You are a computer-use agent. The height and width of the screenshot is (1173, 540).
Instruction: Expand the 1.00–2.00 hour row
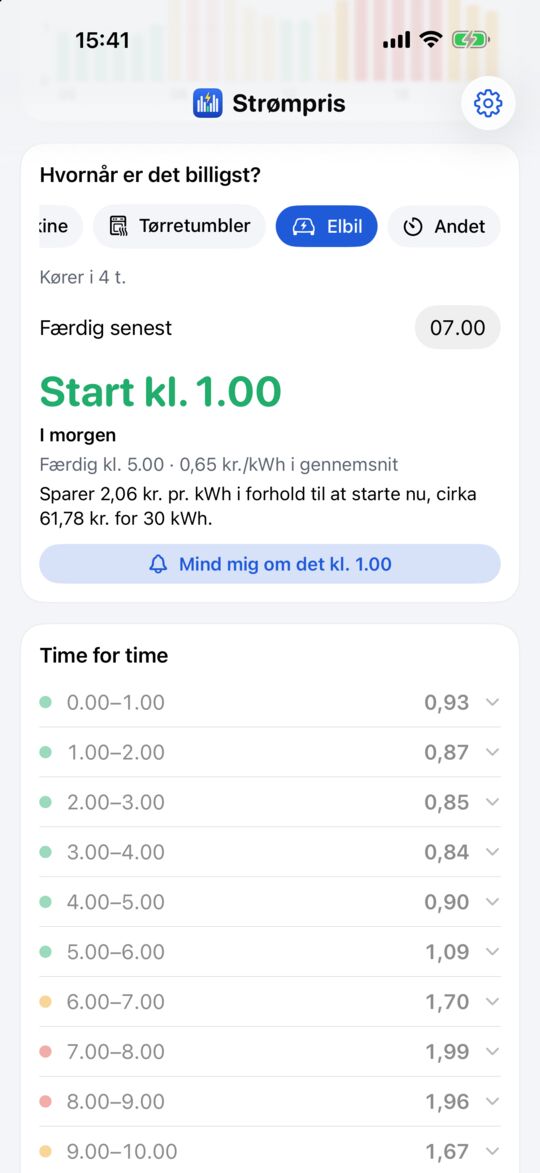(x=270, y=752)
